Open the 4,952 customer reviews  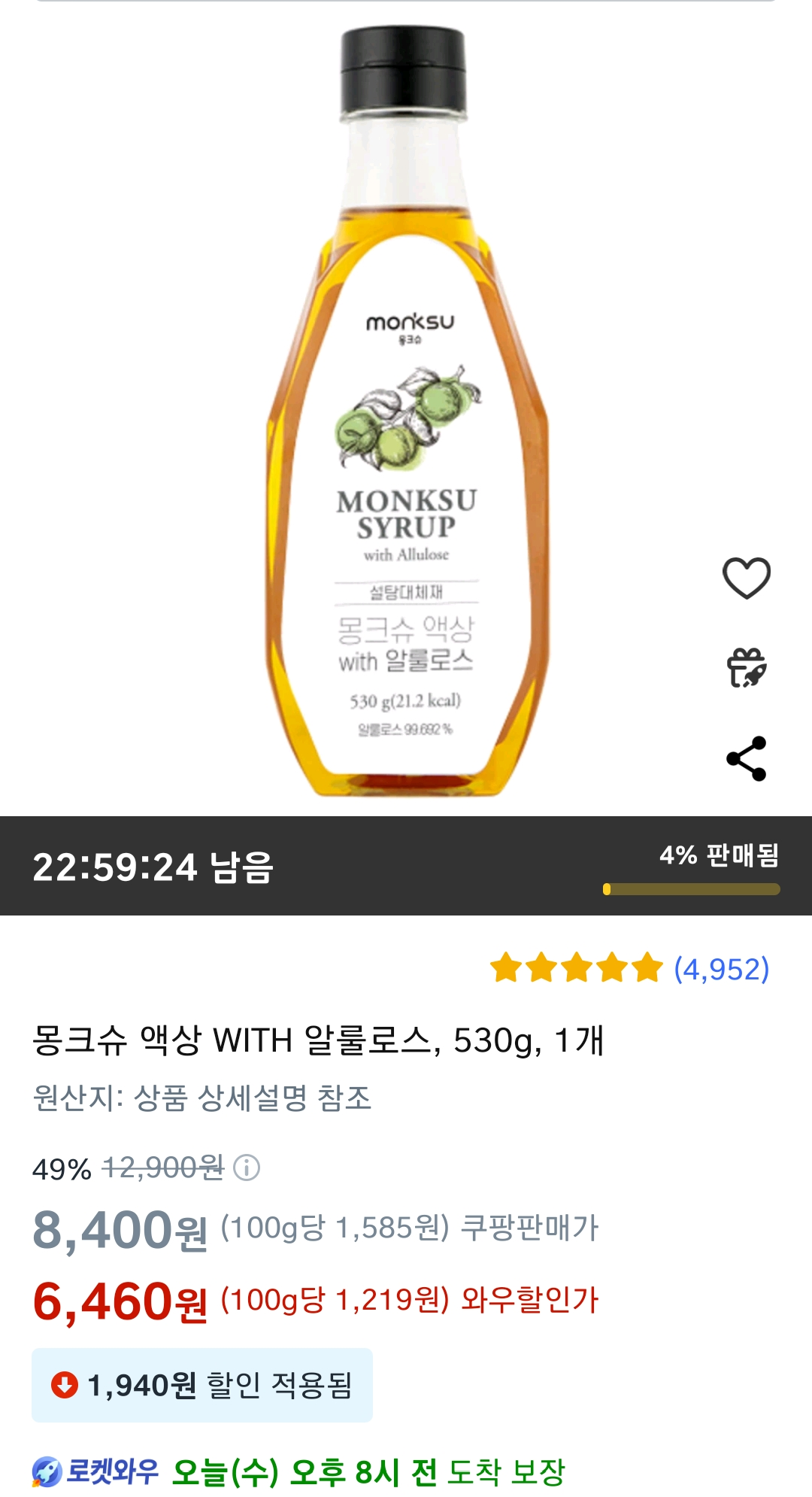click(x=720, y=969)
